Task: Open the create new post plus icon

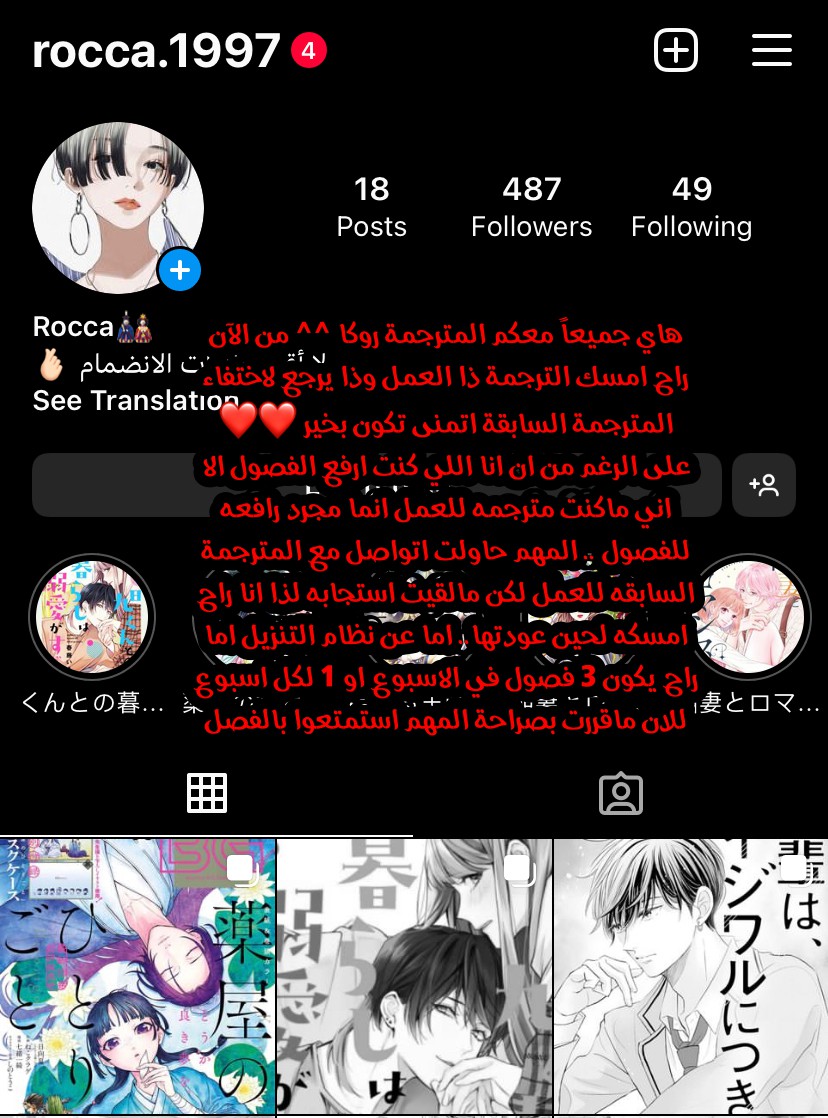Action: (x=675, y=50)
